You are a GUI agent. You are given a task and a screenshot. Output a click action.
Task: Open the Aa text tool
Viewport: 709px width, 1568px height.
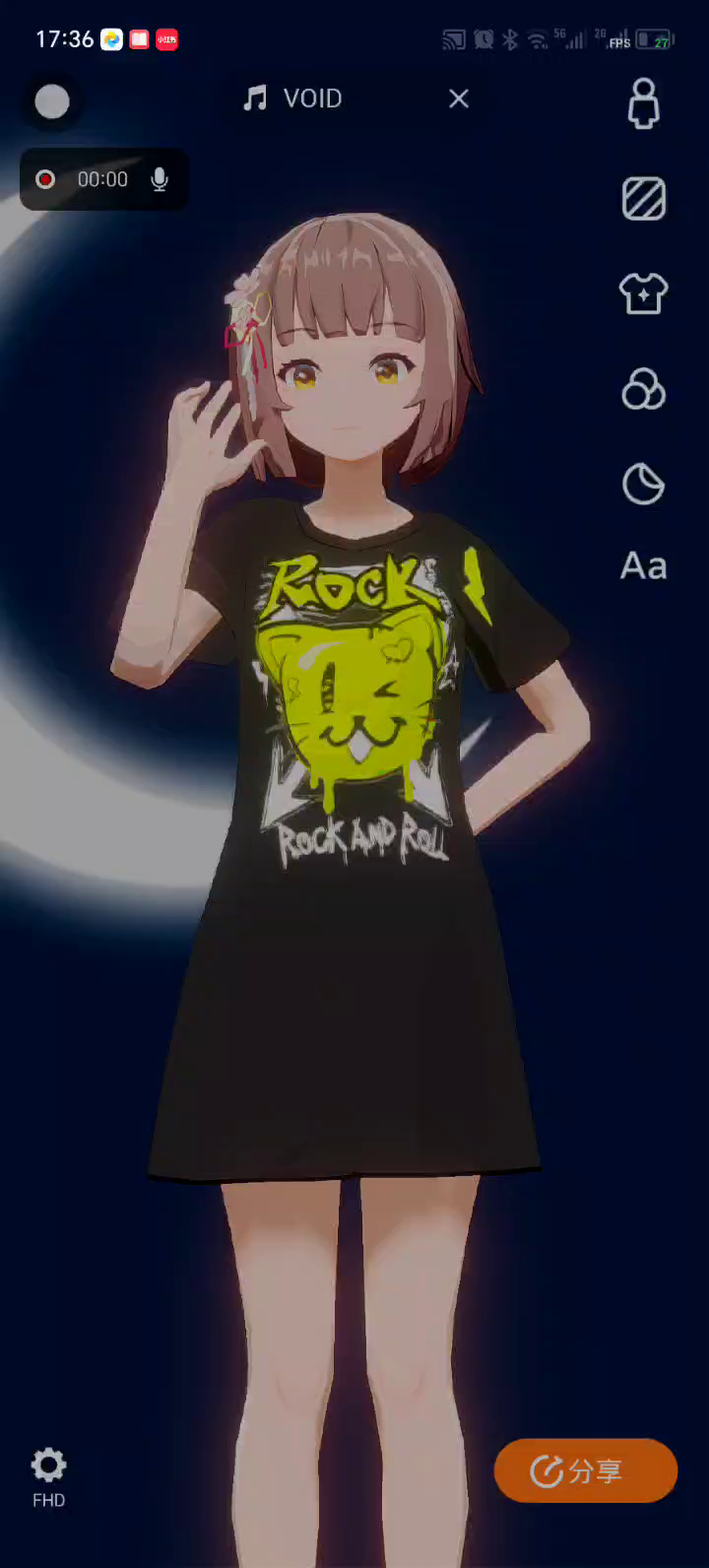(643, 566)
